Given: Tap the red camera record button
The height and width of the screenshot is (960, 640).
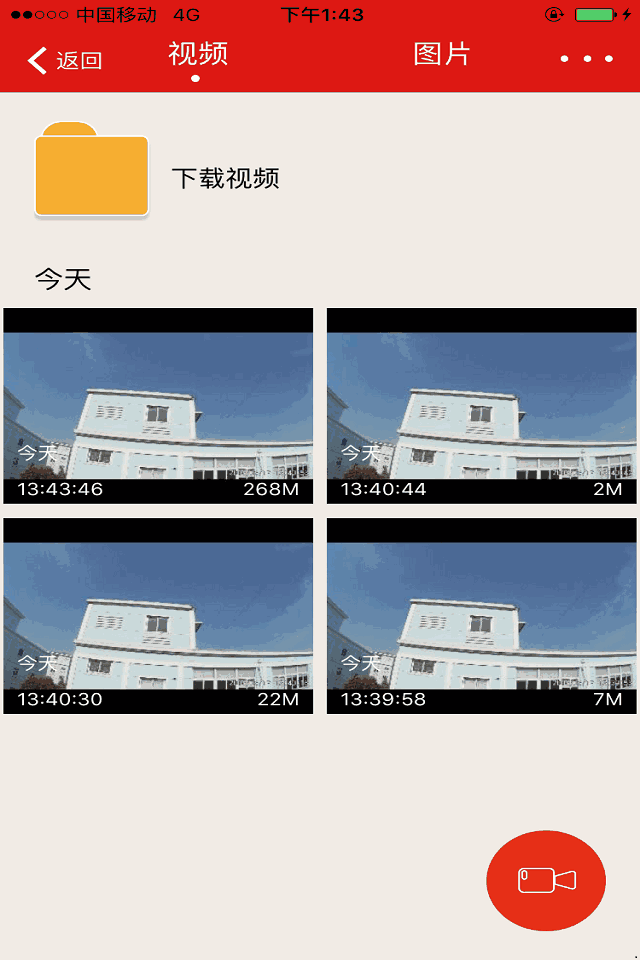Looking at the screenshot, I should [x=546, y=880].
